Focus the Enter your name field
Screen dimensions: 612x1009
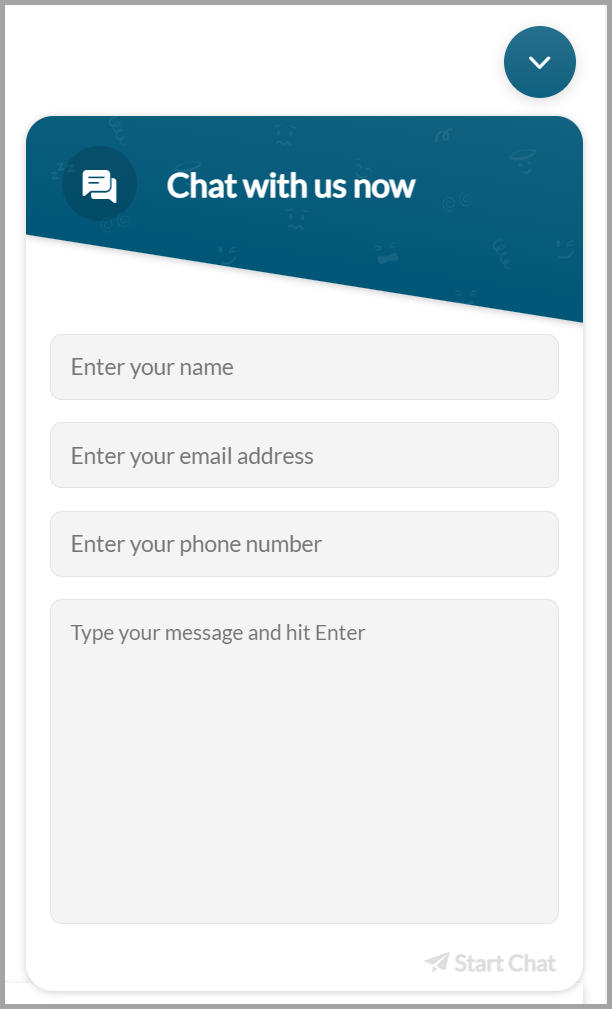pos(304,367)
